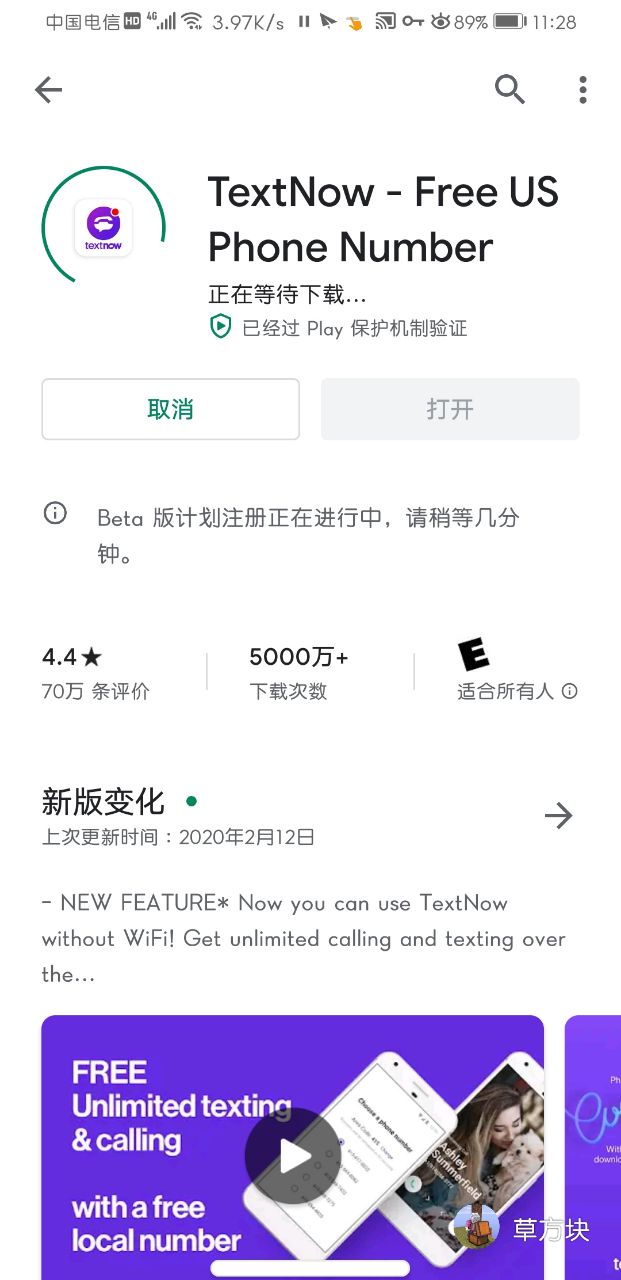Go back from the TextNow app page
Image resolution: width=621 pixels, height=1280 pixels.
tap(48, 90)
